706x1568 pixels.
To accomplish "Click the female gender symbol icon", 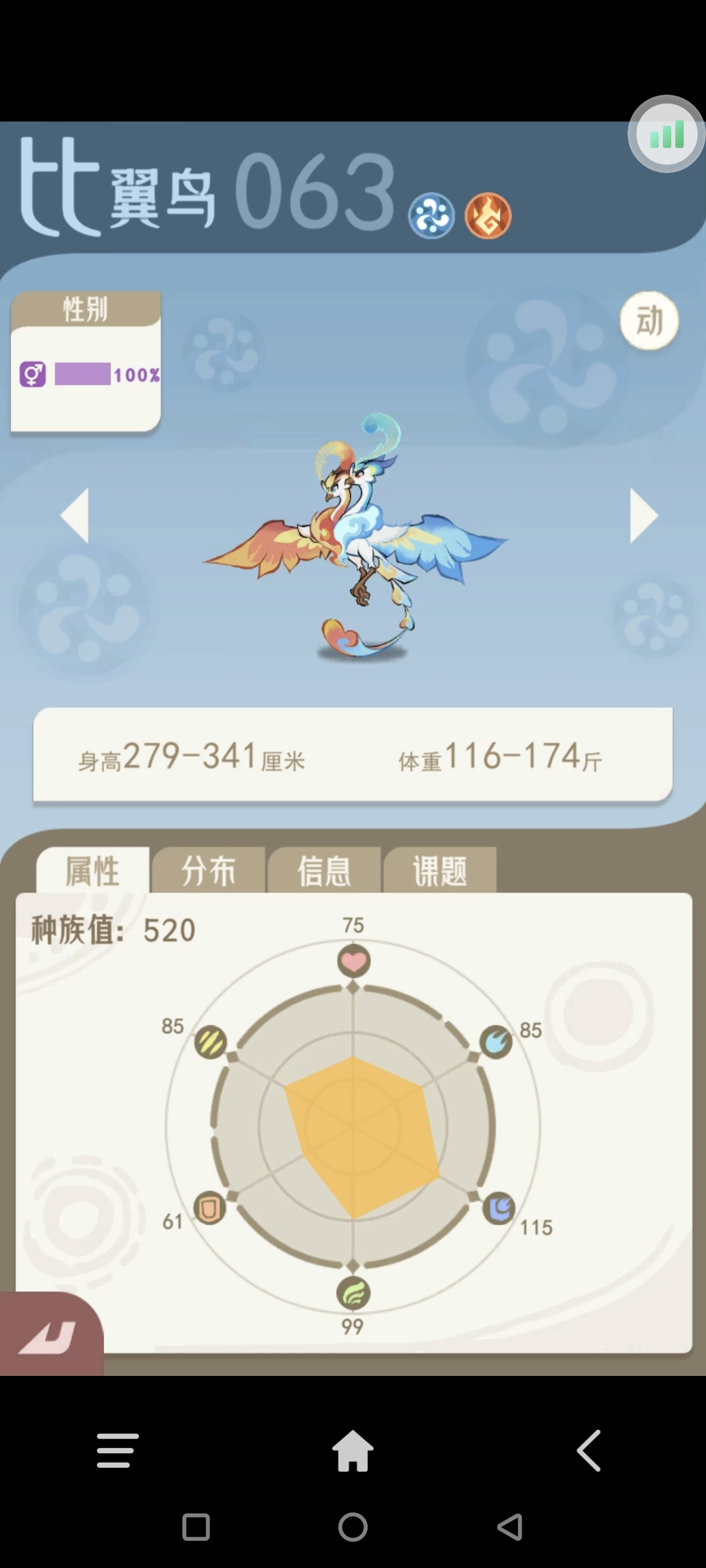I will [34, 373].
